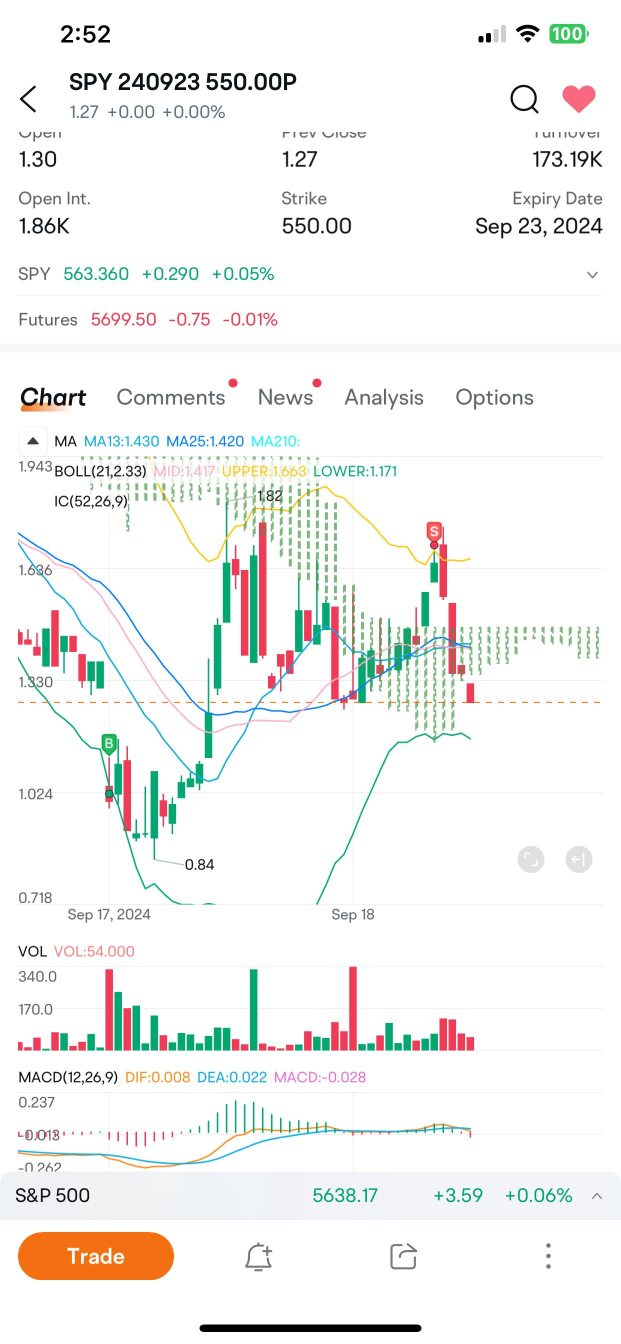Expand chart to full screen
The image size is (621, 1344).
point(531,858)
